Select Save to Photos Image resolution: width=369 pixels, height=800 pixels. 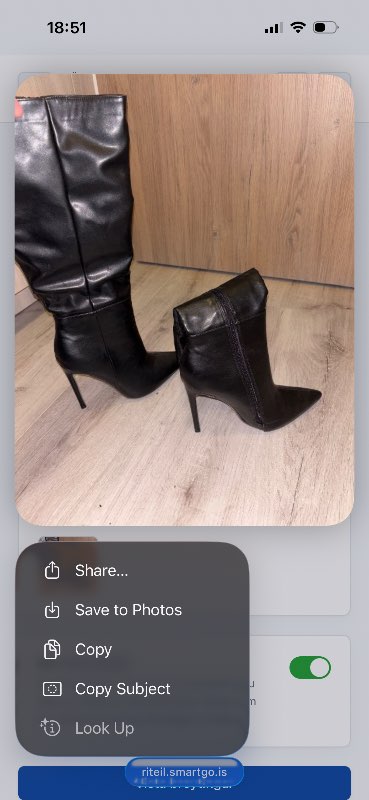tap(132, 610)
